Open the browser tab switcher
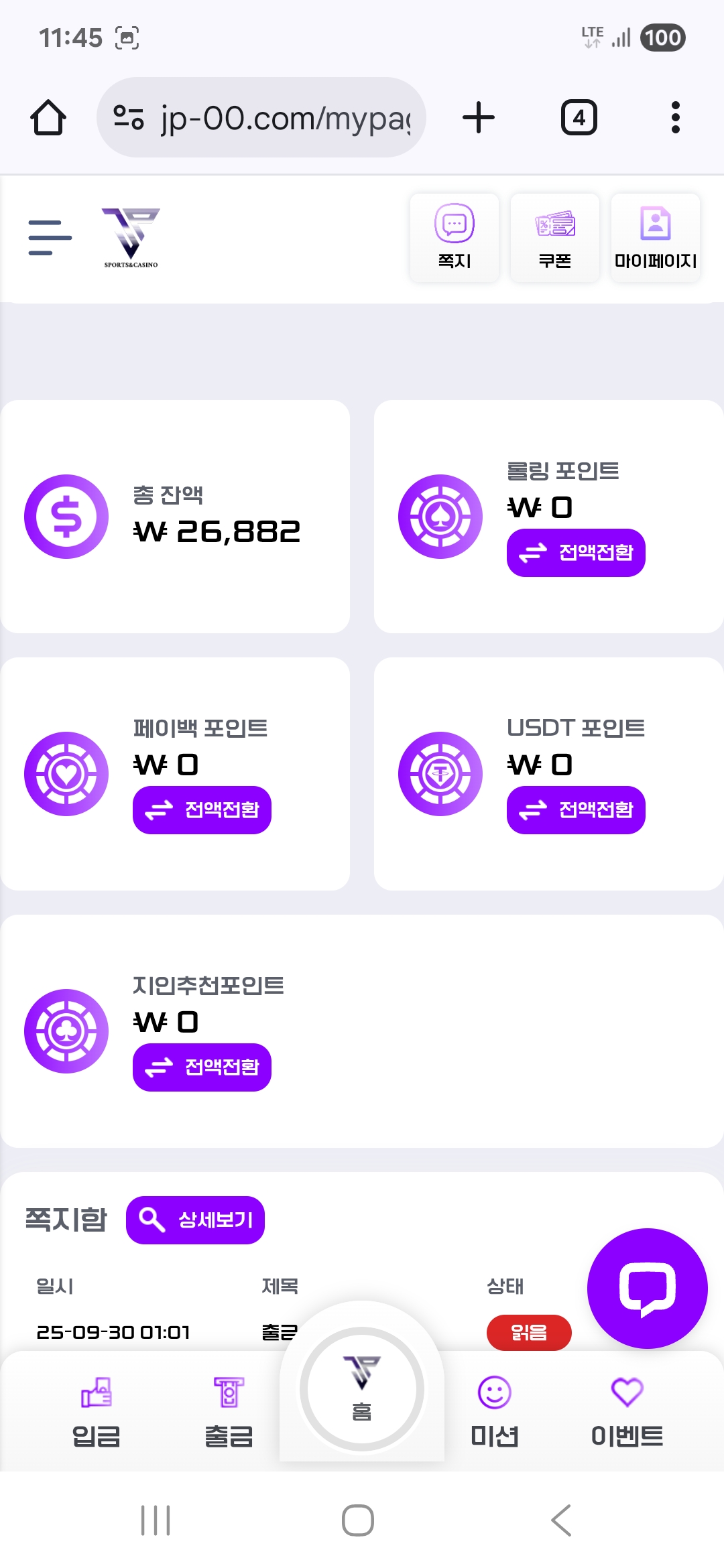Viewport: 724px width, 1568px height. click(579, 118)
